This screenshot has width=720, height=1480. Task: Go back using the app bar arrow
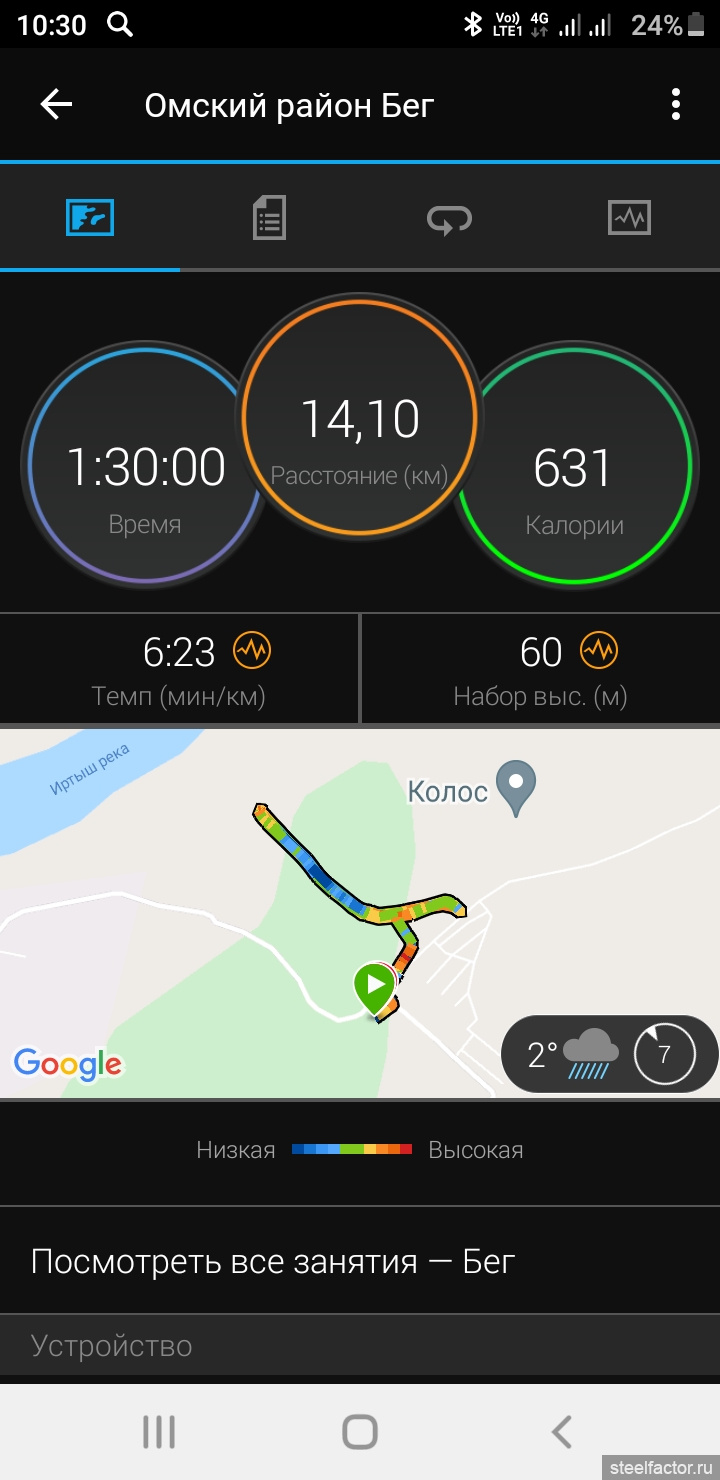56,104
